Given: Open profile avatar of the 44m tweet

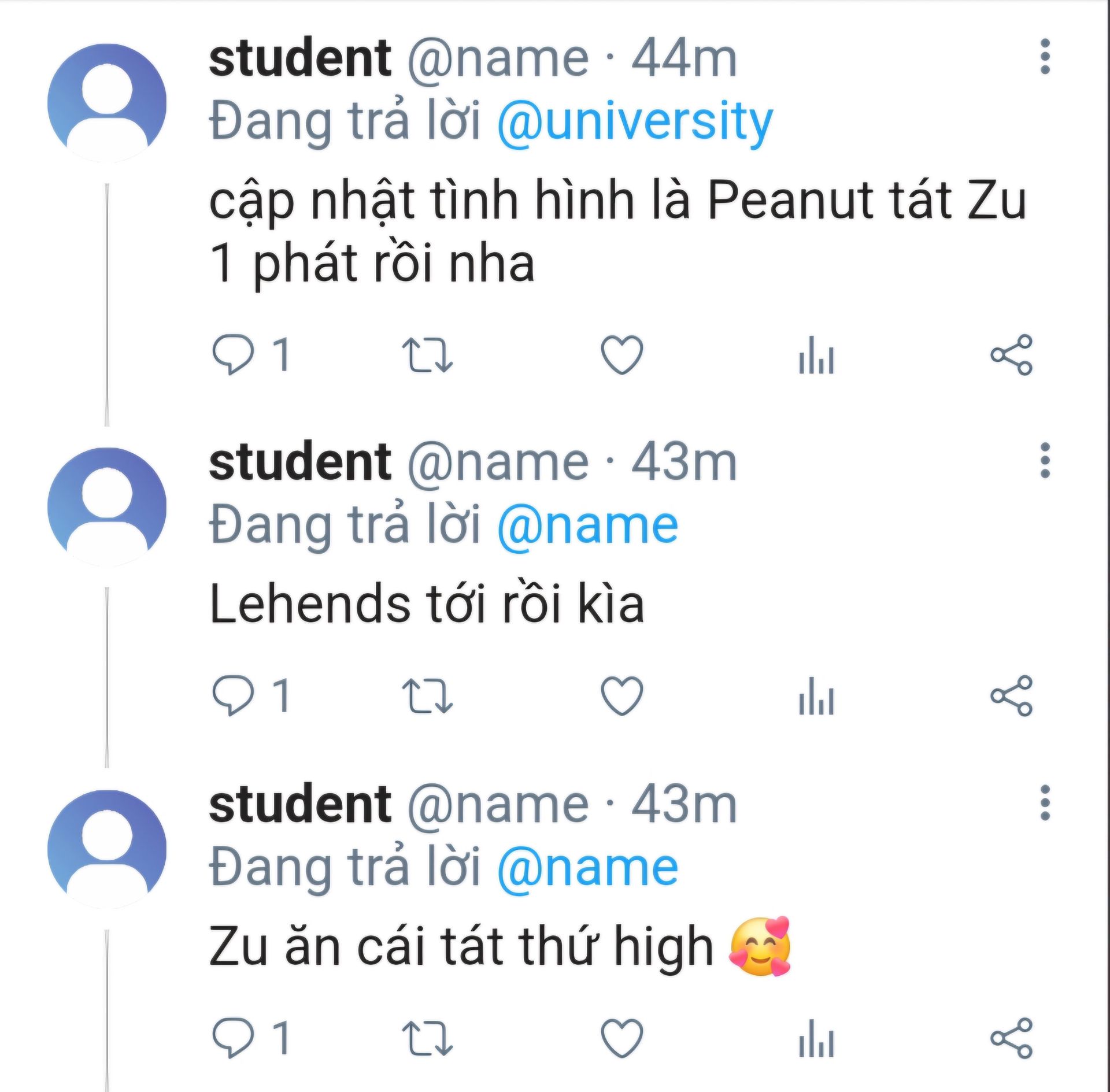Looking at the screenshot, I should click(107, 103).
